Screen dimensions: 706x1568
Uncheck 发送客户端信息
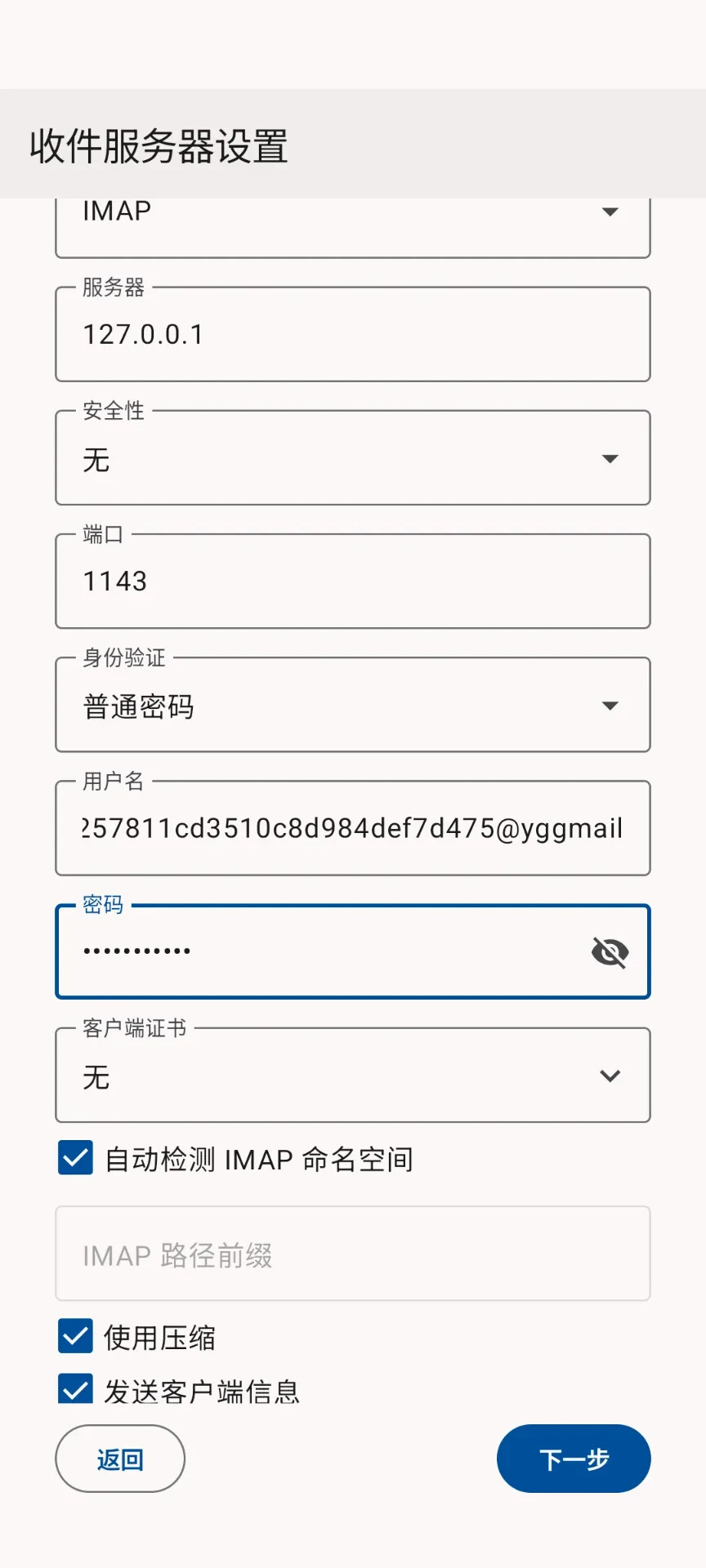(x=75, y=1389)
